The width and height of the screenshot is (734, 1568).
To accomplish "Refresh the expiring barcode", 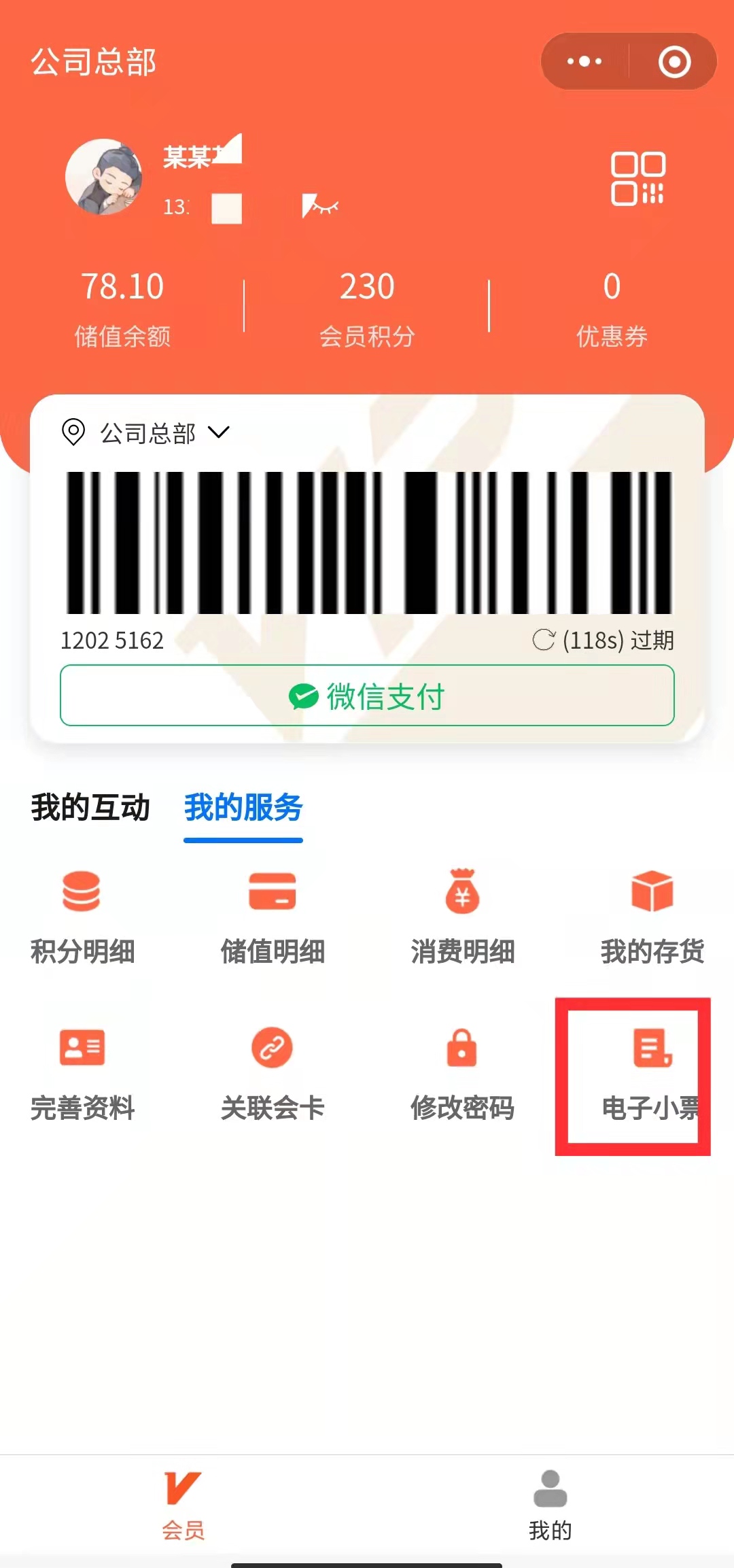I will pos(544,640).
